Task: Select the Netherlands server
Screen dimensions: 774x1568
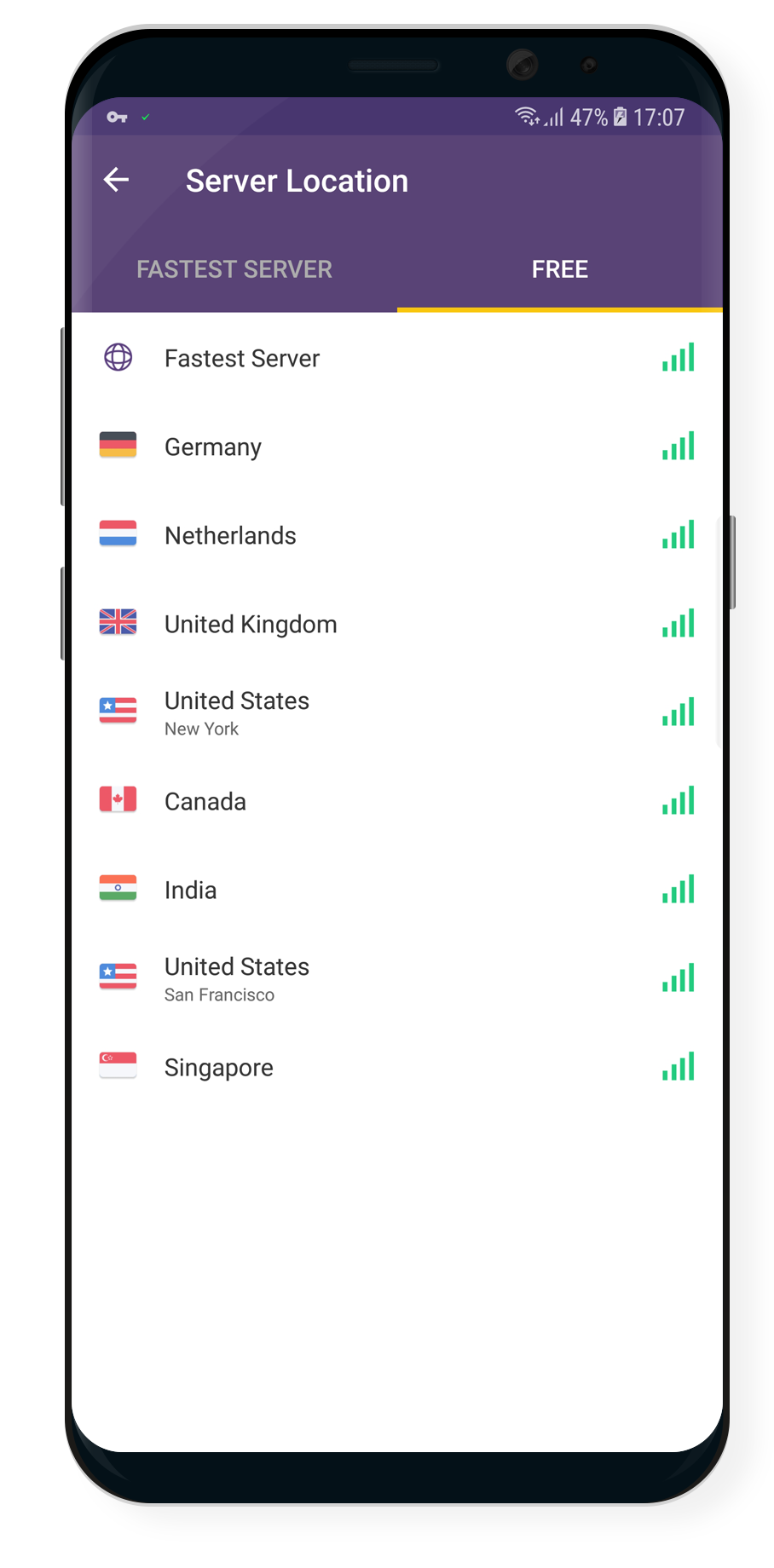Action: coord(397,535)
